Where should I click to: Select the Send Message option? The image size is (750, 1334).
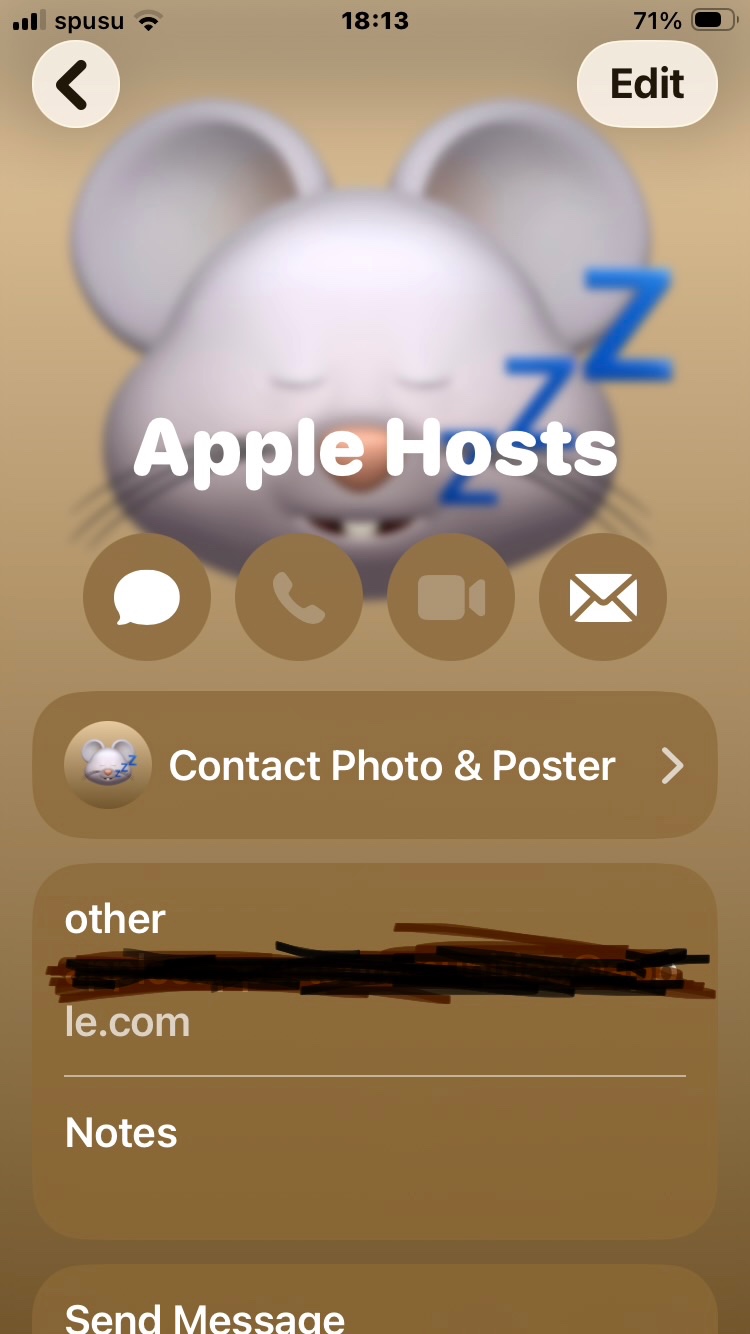click(205, 1316)
